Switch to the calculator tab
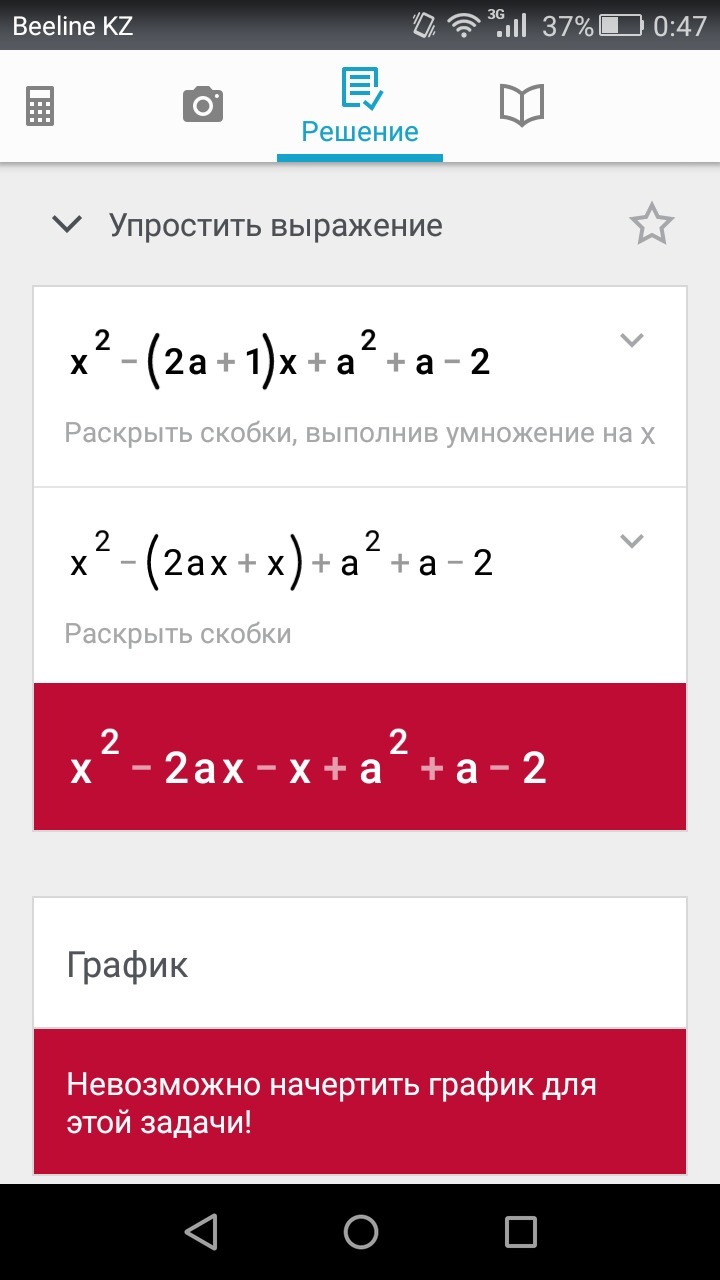Screen dimensions: 720x1280 pos(40,105)
